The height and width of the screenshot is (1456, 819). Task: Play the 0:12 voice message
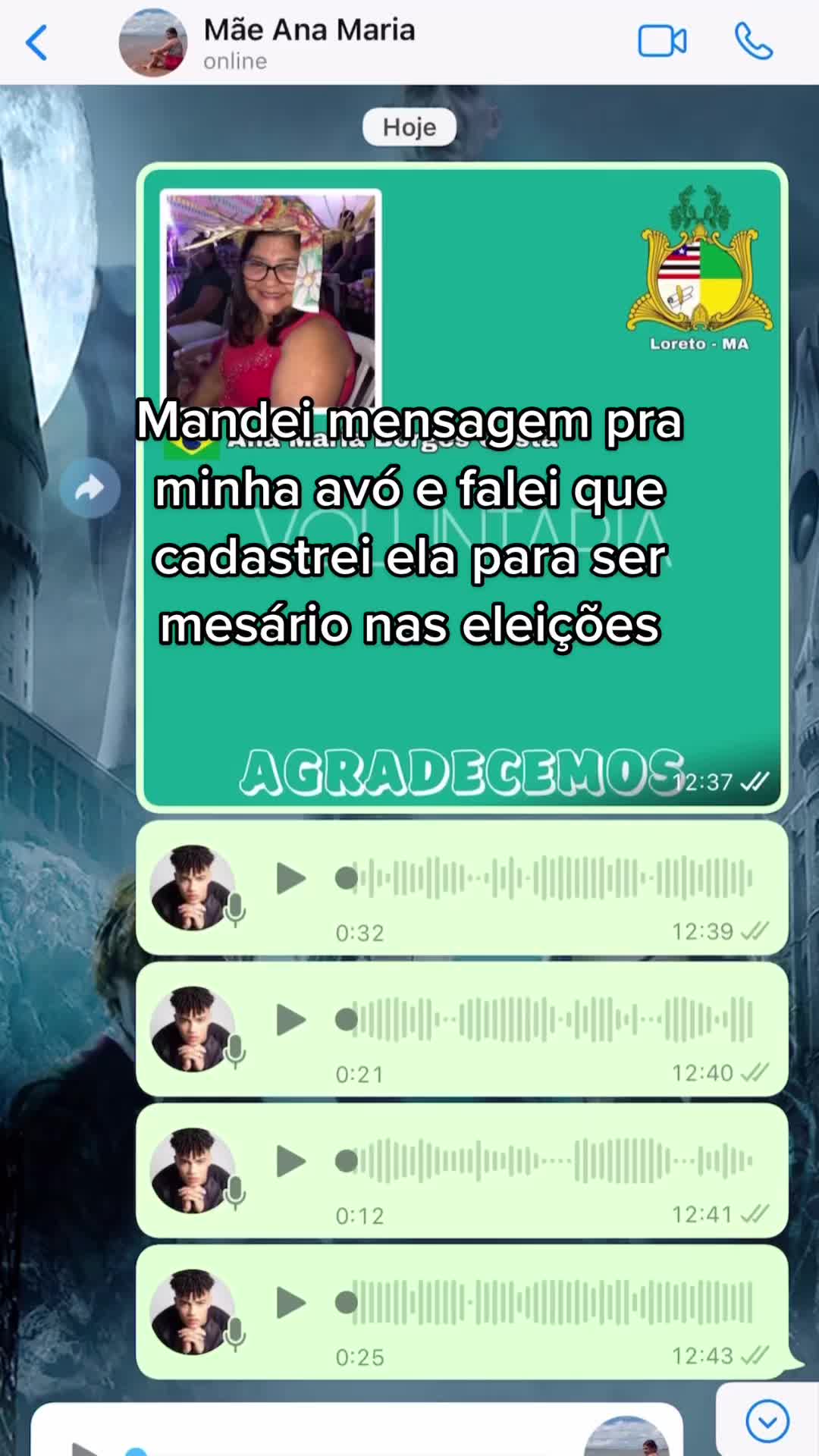pos(291,1161)
